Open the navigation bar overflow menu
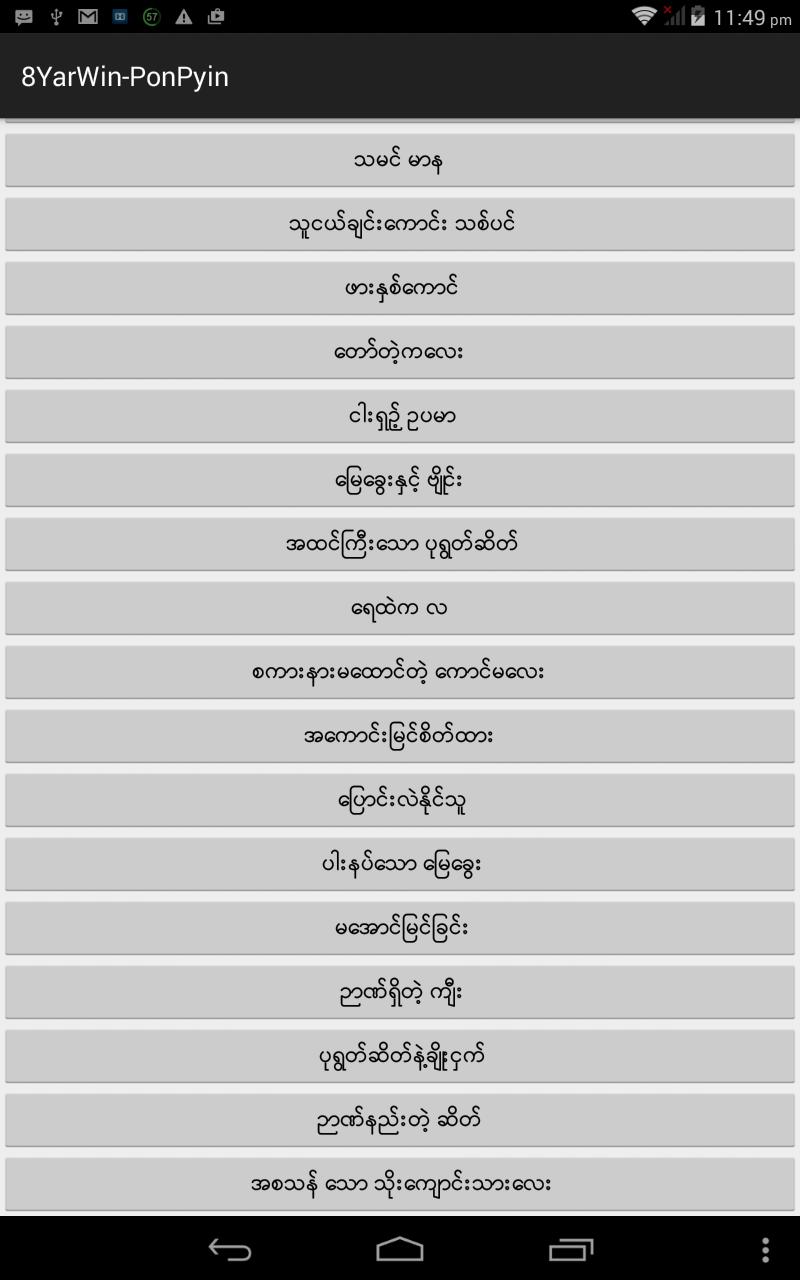 pyautogui.click(x=765, y=1249)
